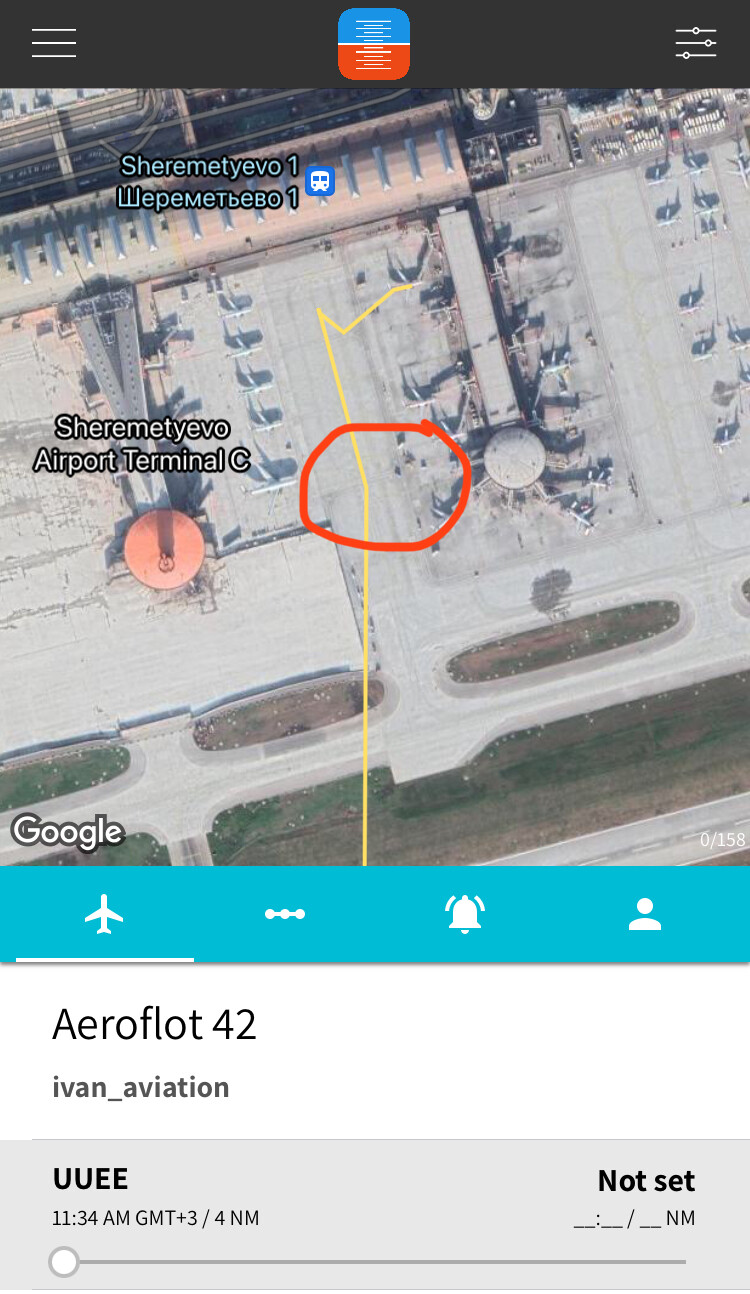Select the airplane flight info tab
This screenshot has width=750, height=1294.
tap(104, 914)
